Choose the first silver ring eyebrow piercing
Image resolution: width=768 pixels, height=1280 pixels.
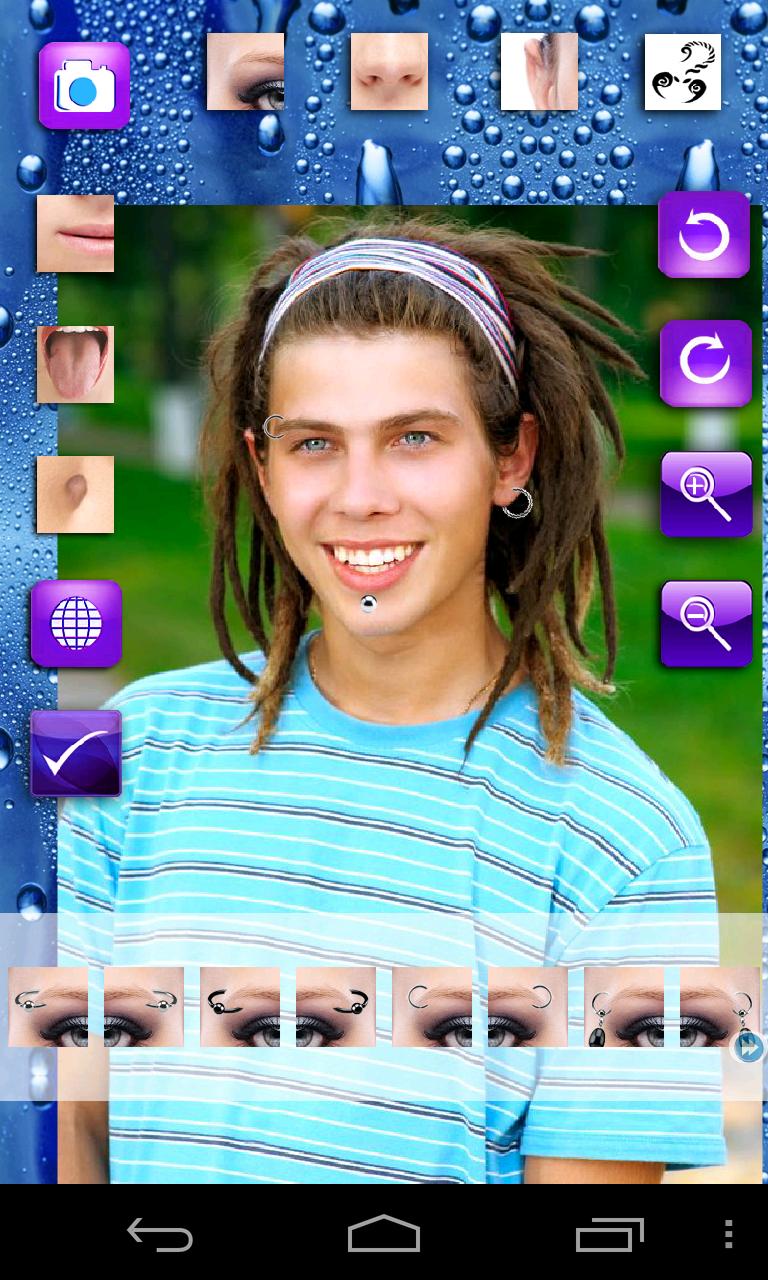pyautogui.click(x=47, y=1006)
